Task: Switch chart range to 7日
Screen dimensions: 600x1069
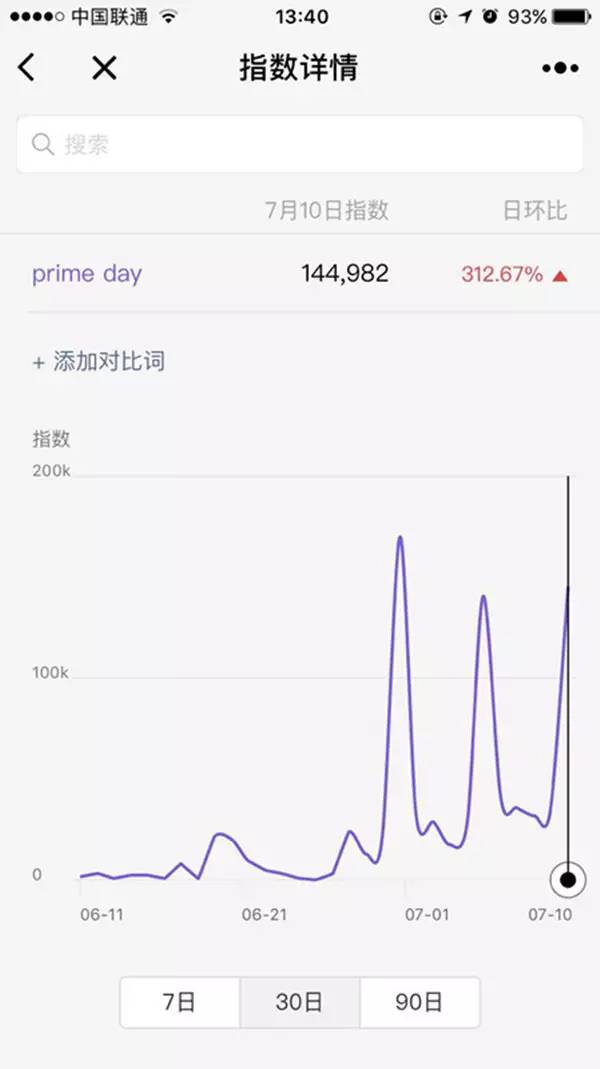Action: (180, 1002)
